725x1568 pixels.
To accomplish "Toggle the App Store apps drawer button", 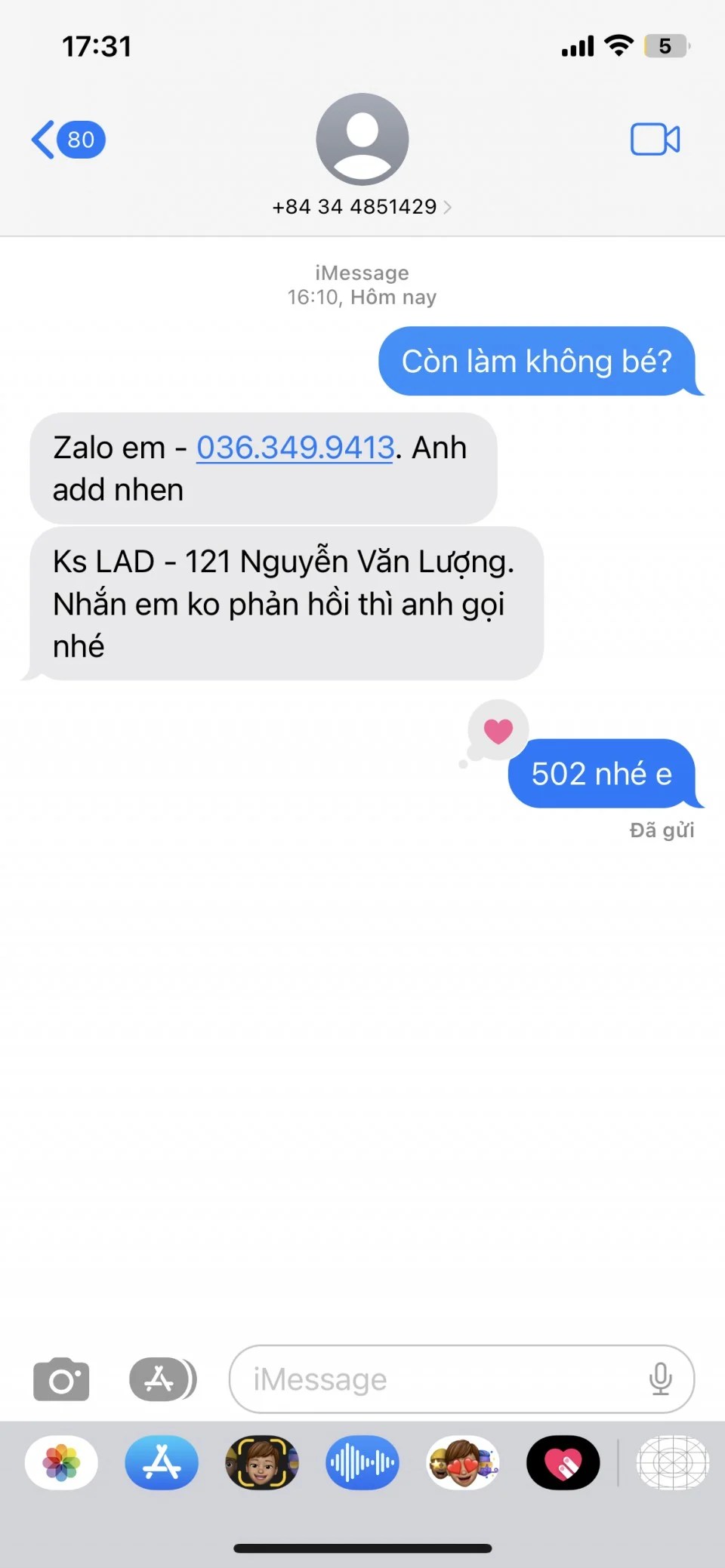I will tap(162, 1379).
